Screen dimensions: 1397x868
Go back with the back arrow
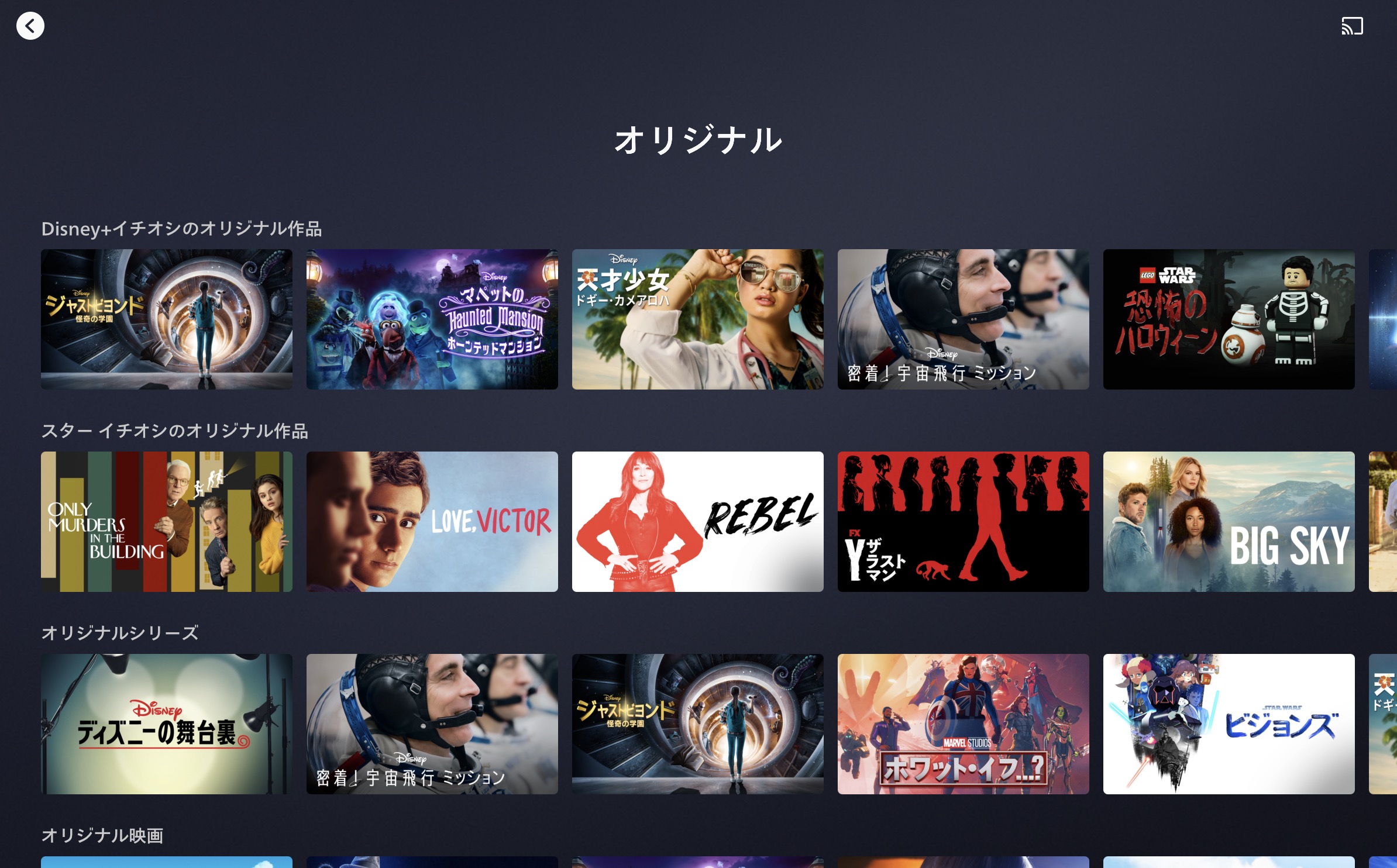[30, 26]
